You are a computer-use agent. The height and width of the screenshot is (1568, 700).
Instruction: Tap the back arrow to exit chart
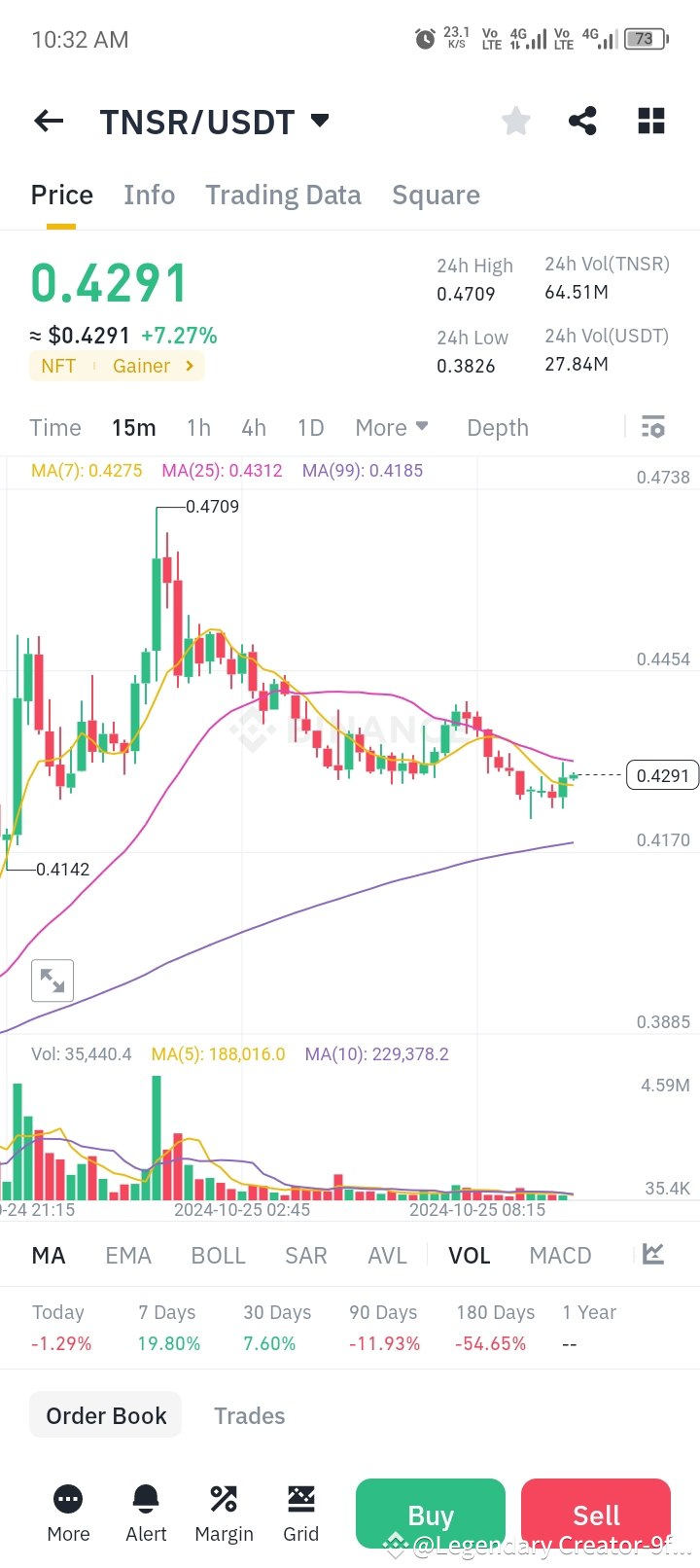pos(48,121)
